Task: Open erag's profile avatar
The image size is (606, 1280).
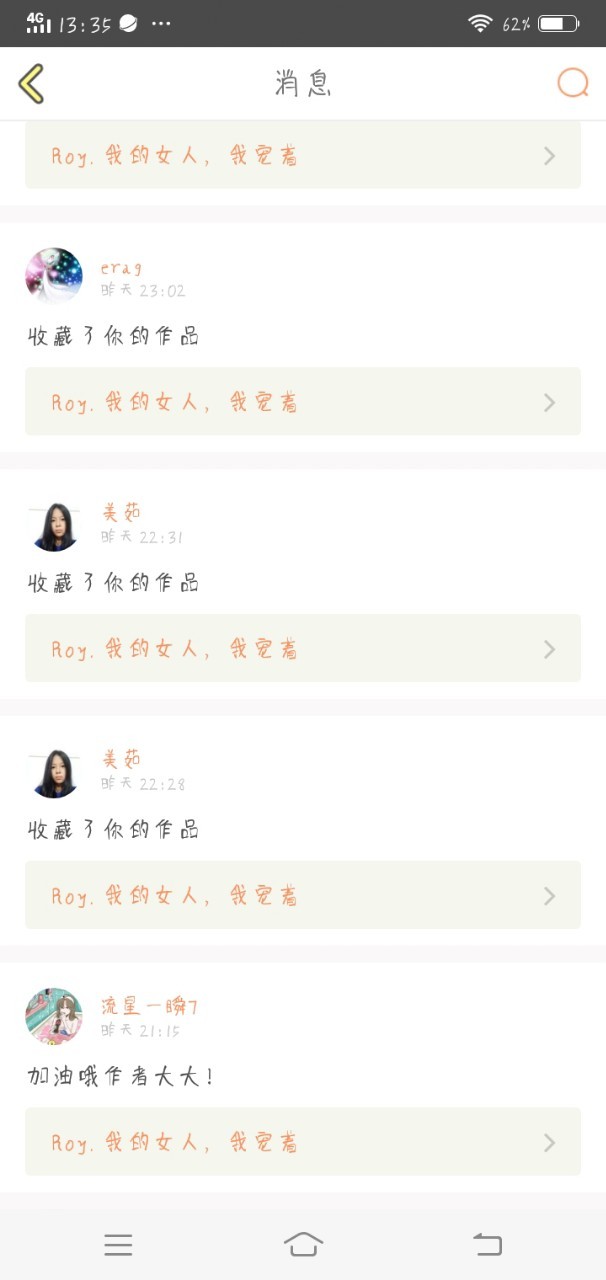Action: click(54, 276)
